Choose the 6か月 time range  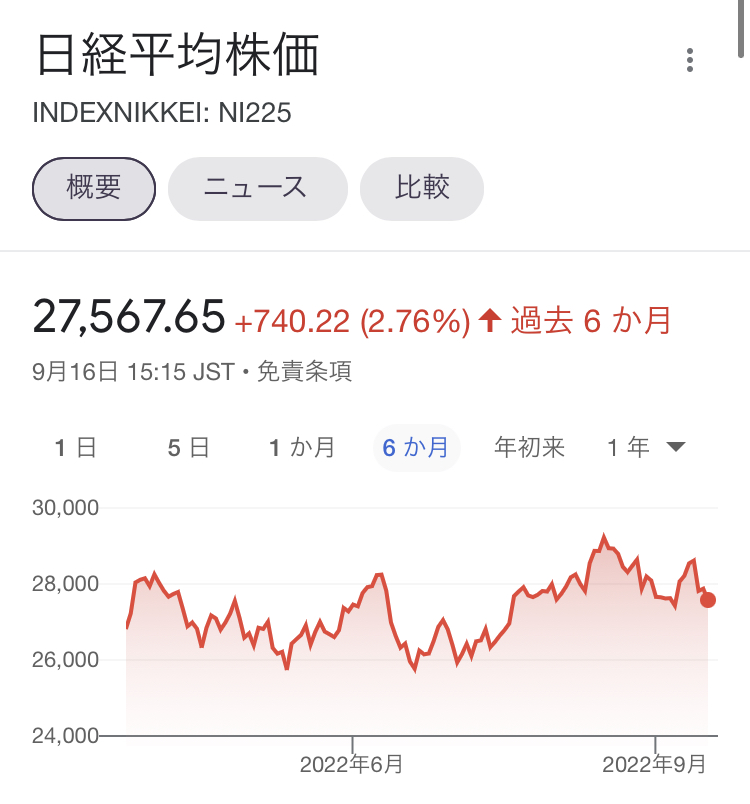point(416,447)
